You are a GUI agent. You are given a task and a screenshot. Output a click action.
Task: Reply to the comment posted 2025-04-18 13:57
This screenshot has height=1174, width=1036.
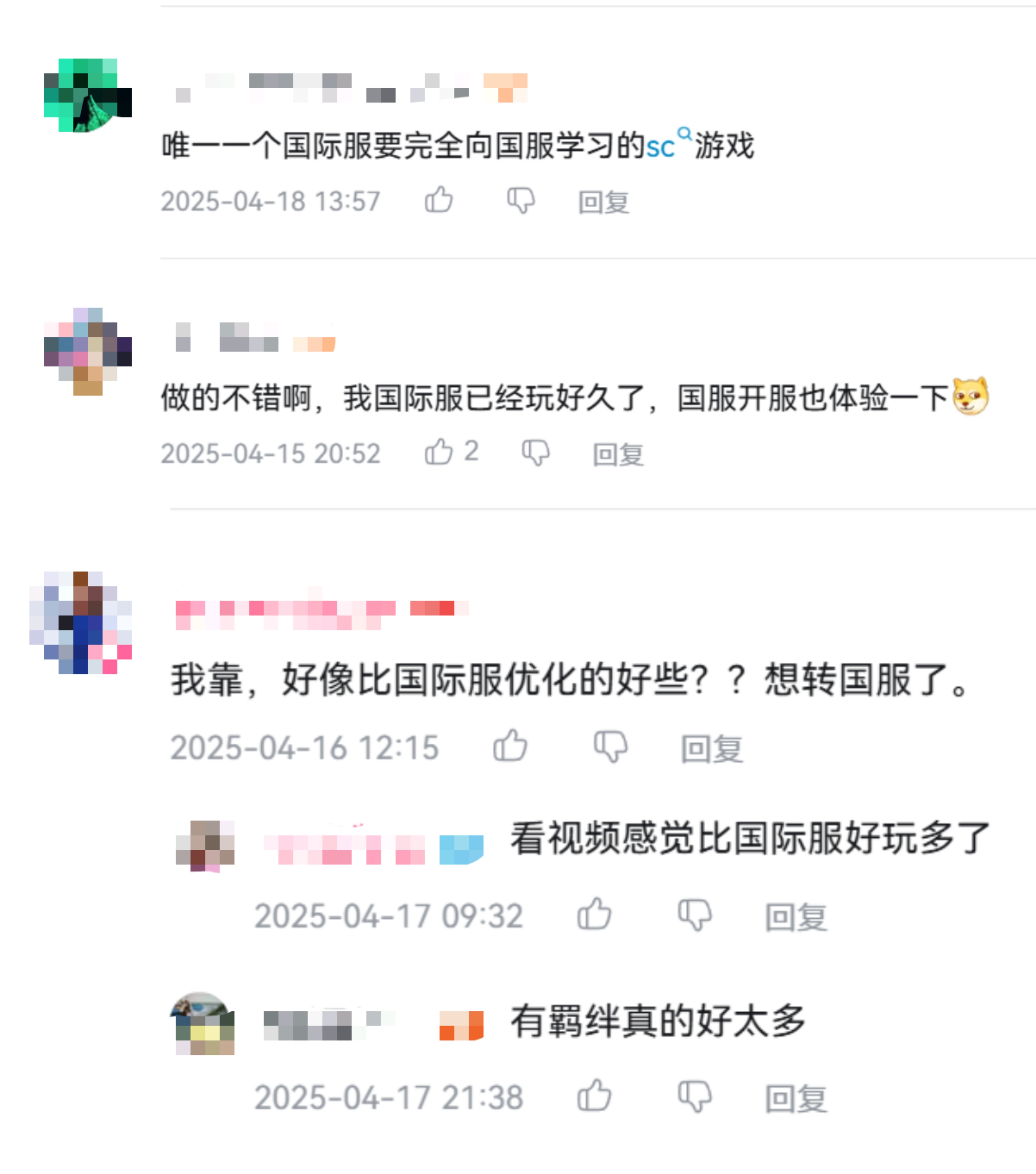click(603, 202)
